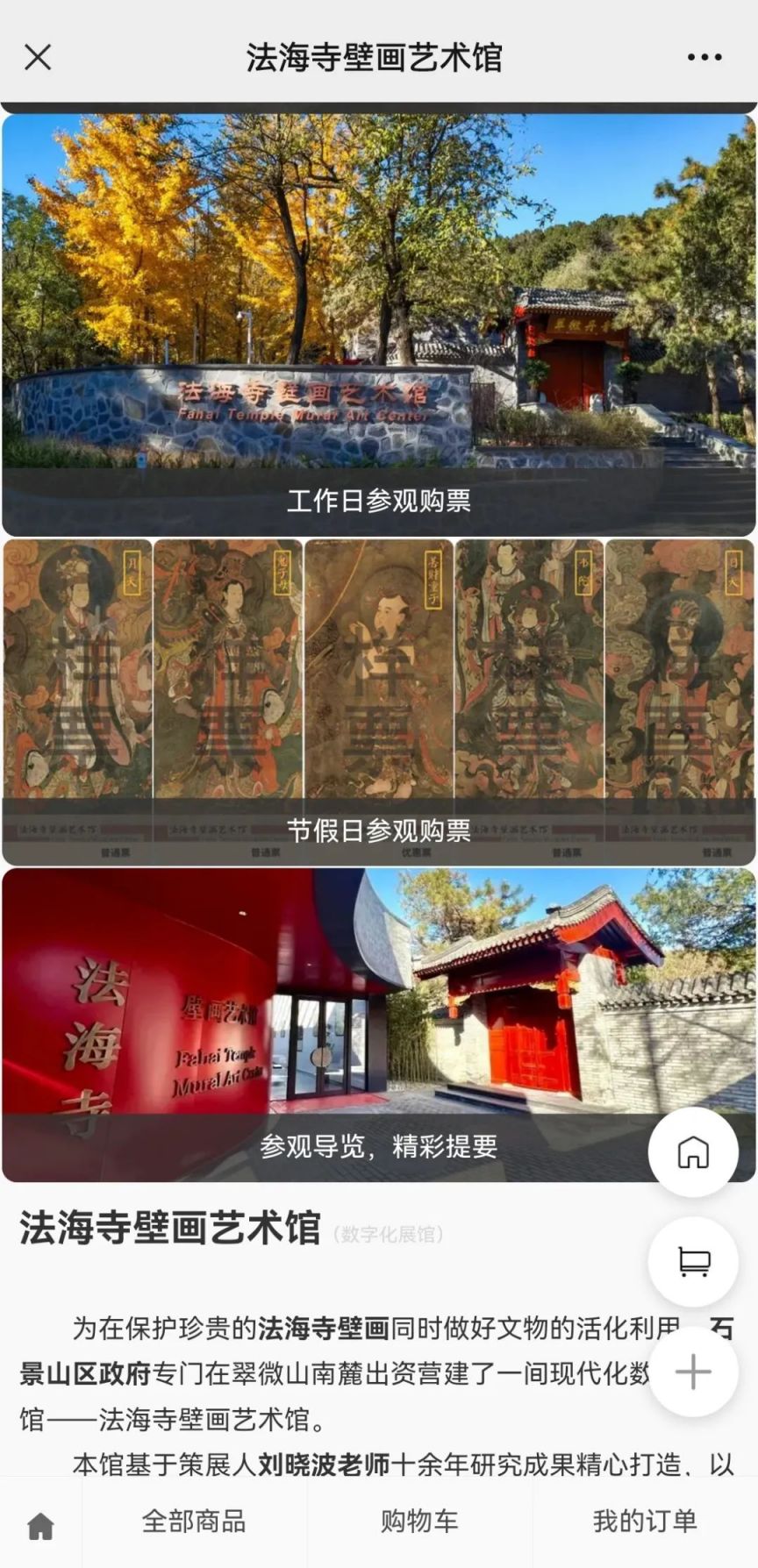Tap the floating home button
The height and width of the screenshot is (1568, 758).
[693, 1151]
